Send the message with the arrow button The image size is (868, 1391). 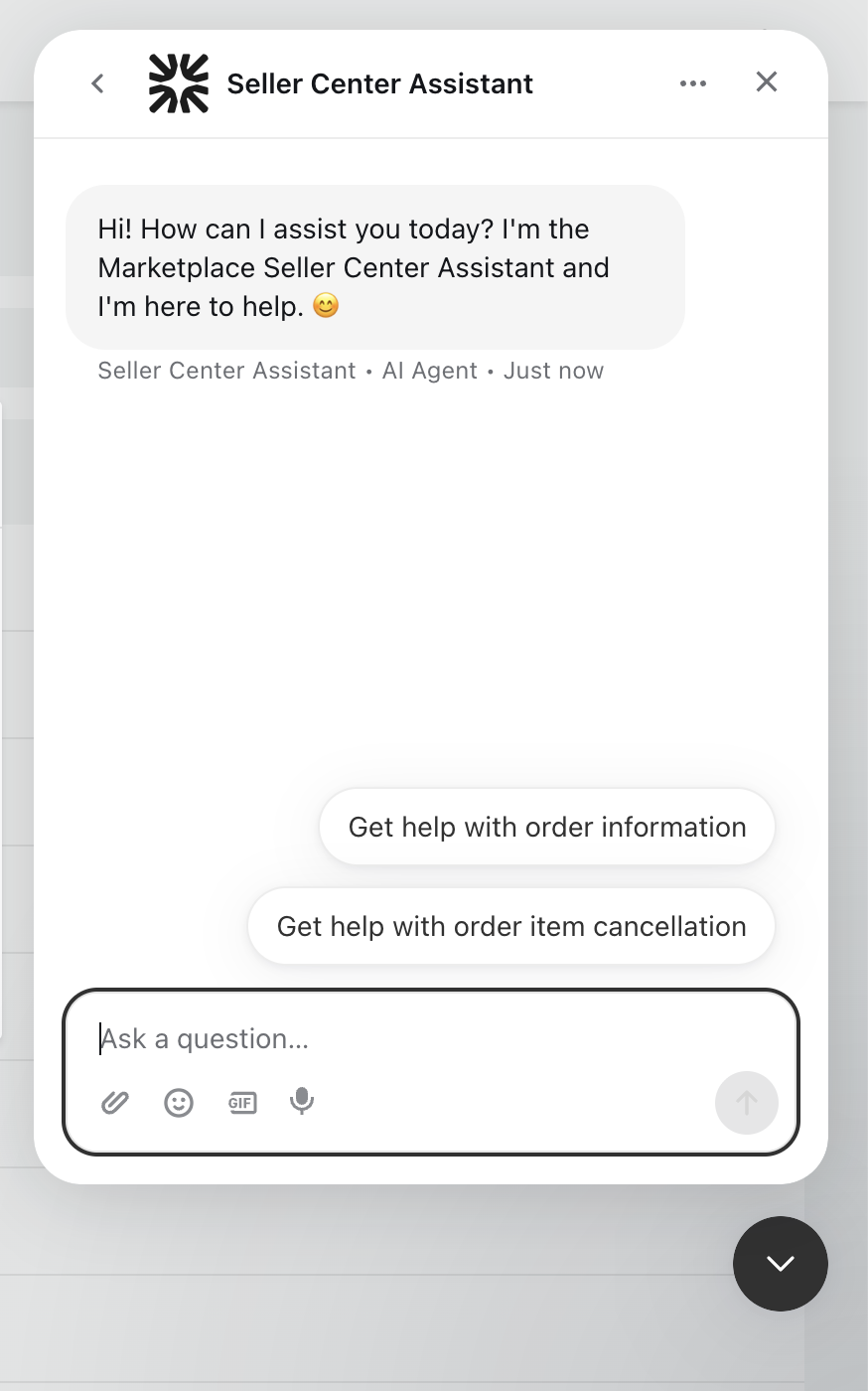tap(746, 1102)
